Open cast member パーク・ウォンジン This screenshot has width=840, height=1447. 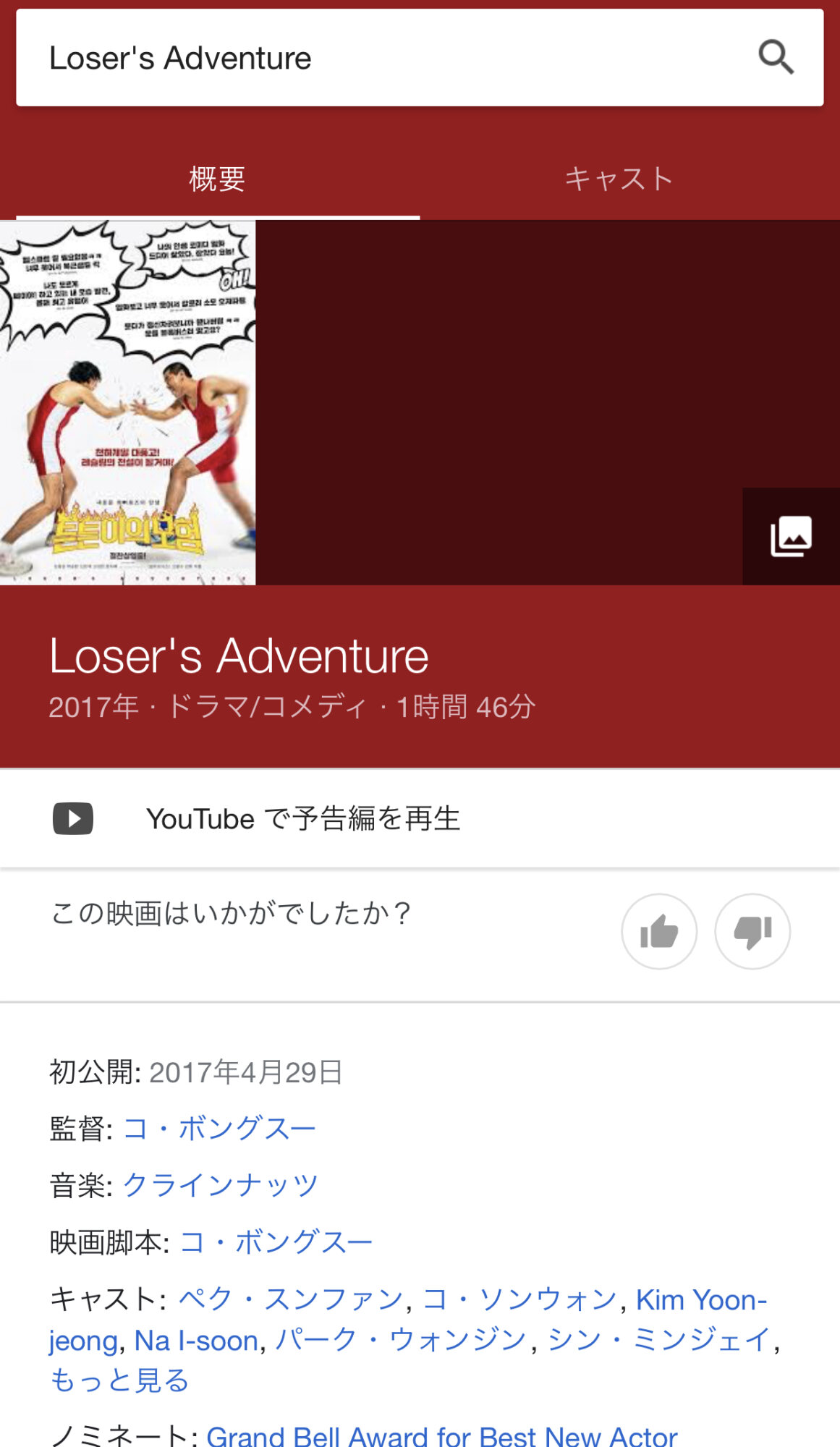[401, 1340]
